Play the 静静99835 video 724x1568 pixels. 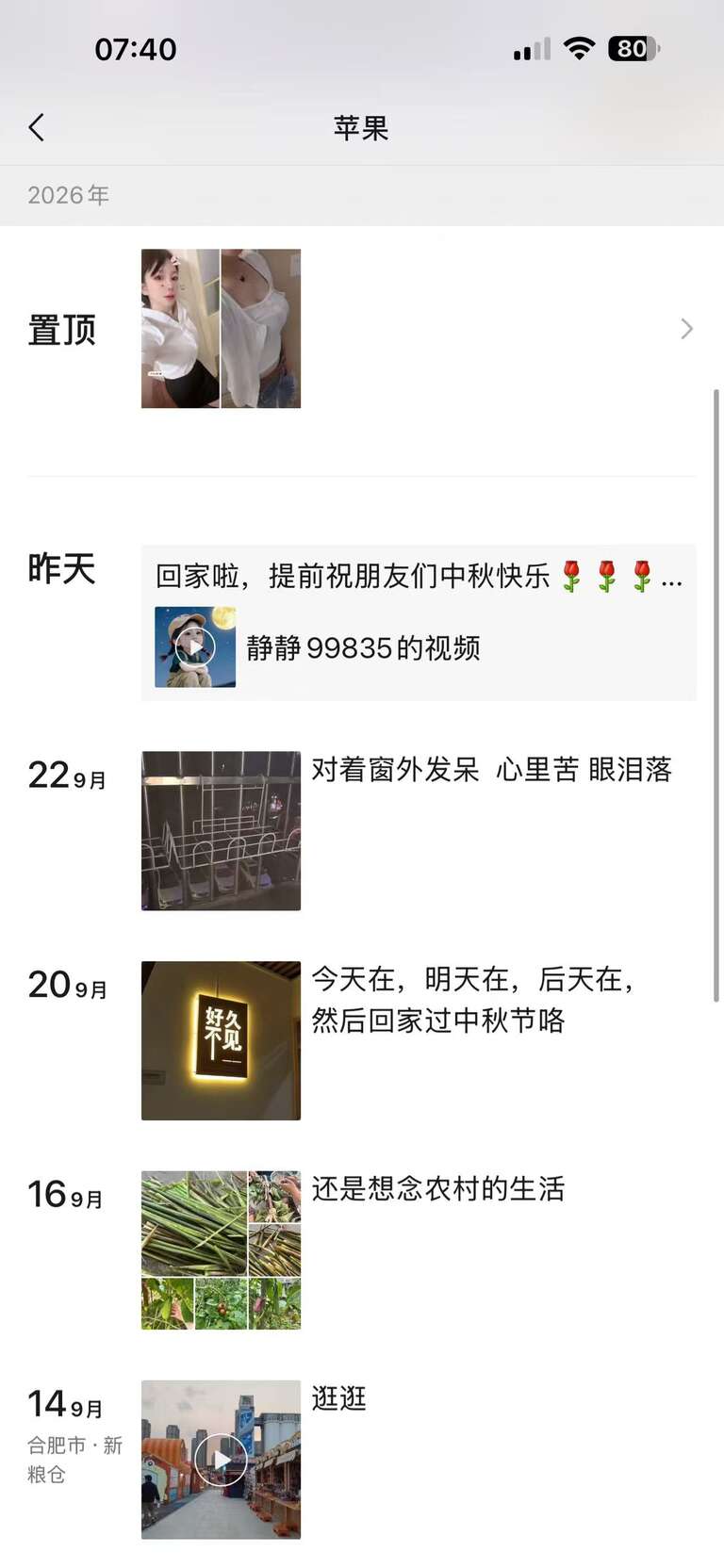[x=195, y=647]
